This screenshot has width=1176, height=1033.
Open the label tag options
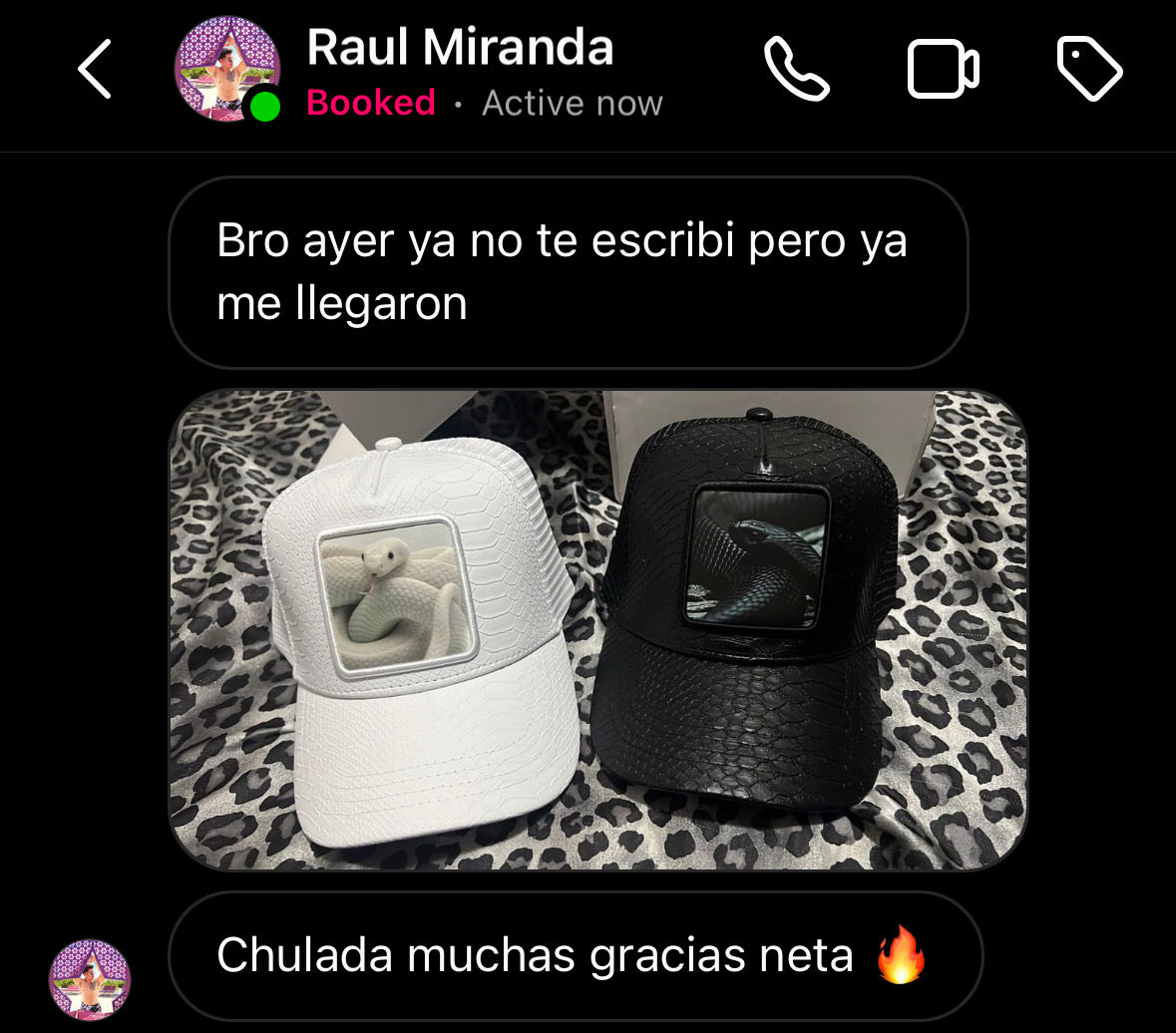1089,69
